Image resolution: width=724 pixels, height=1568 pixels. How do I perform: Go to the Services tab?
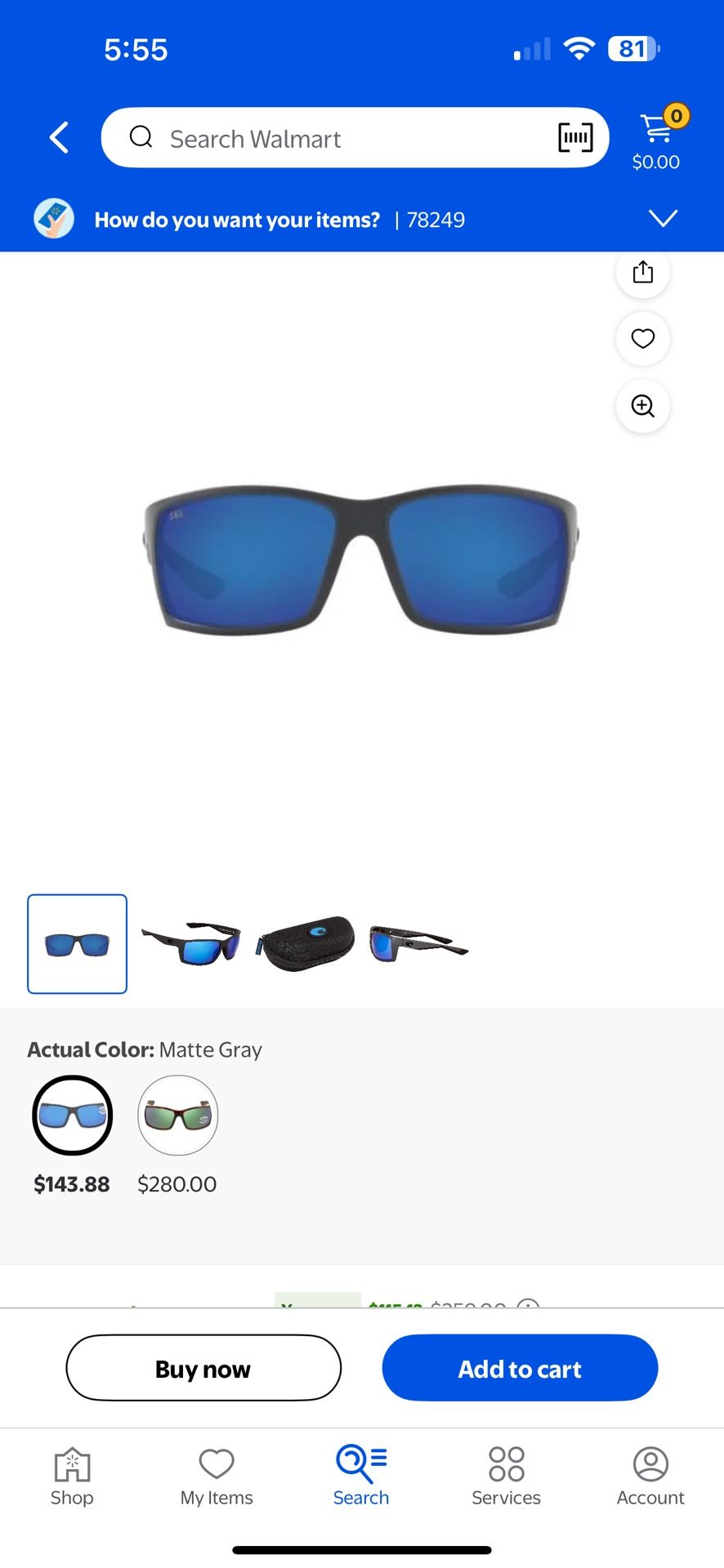tap(506, 1475)
